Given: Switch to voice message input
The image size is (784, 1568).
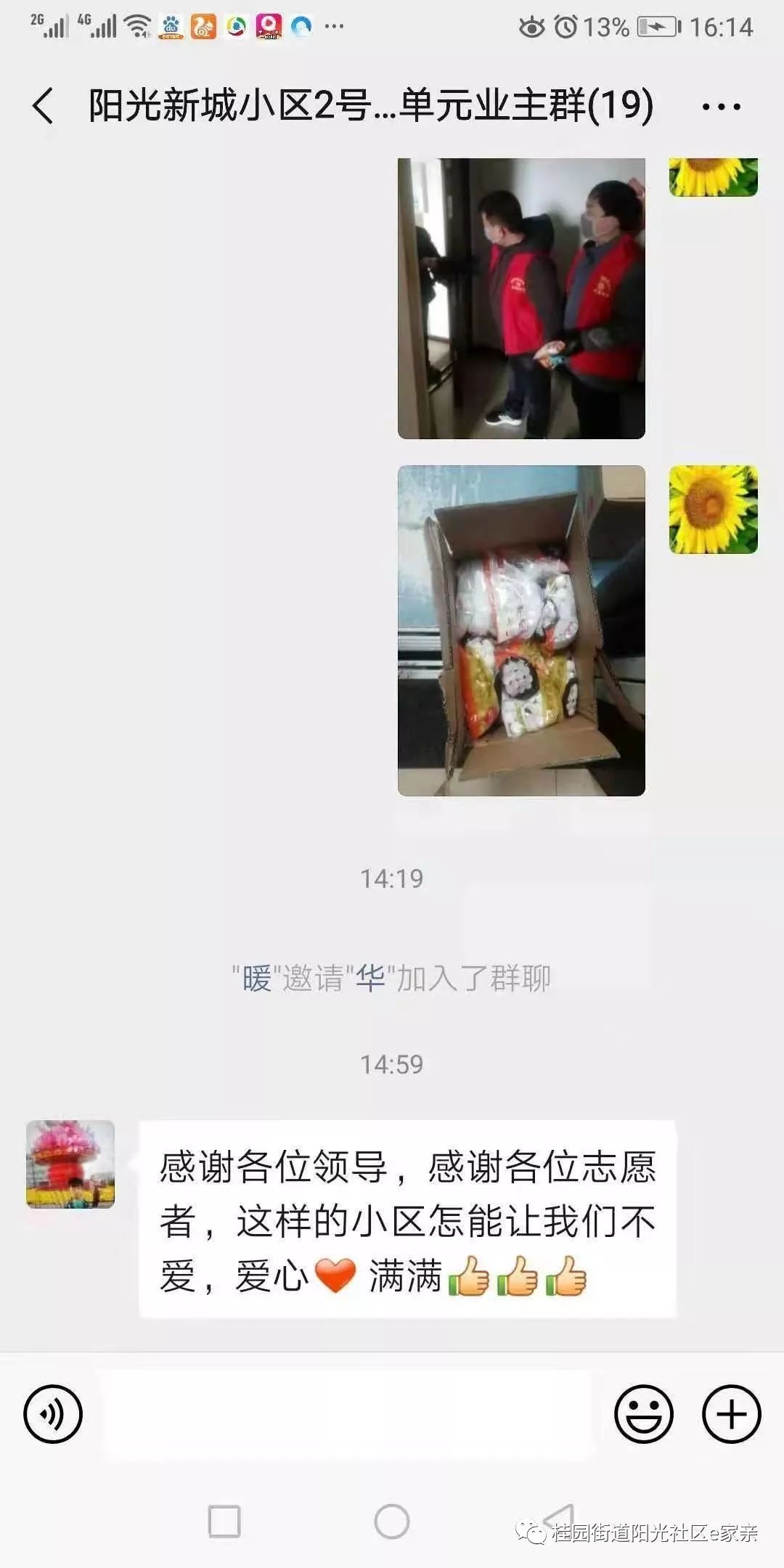Looking at the screenshot, I should point(53,1414).
